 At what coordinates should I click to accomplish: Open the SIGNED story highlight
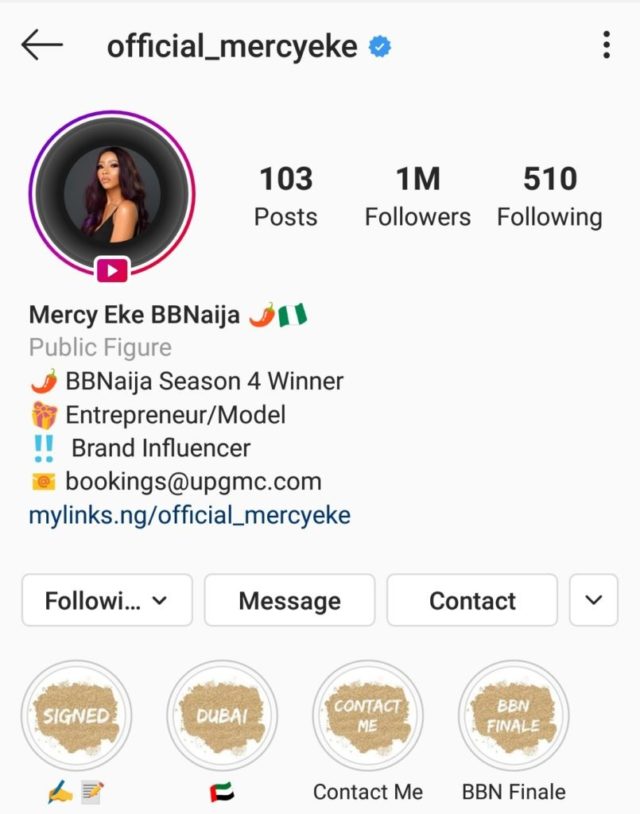[77, 716]
